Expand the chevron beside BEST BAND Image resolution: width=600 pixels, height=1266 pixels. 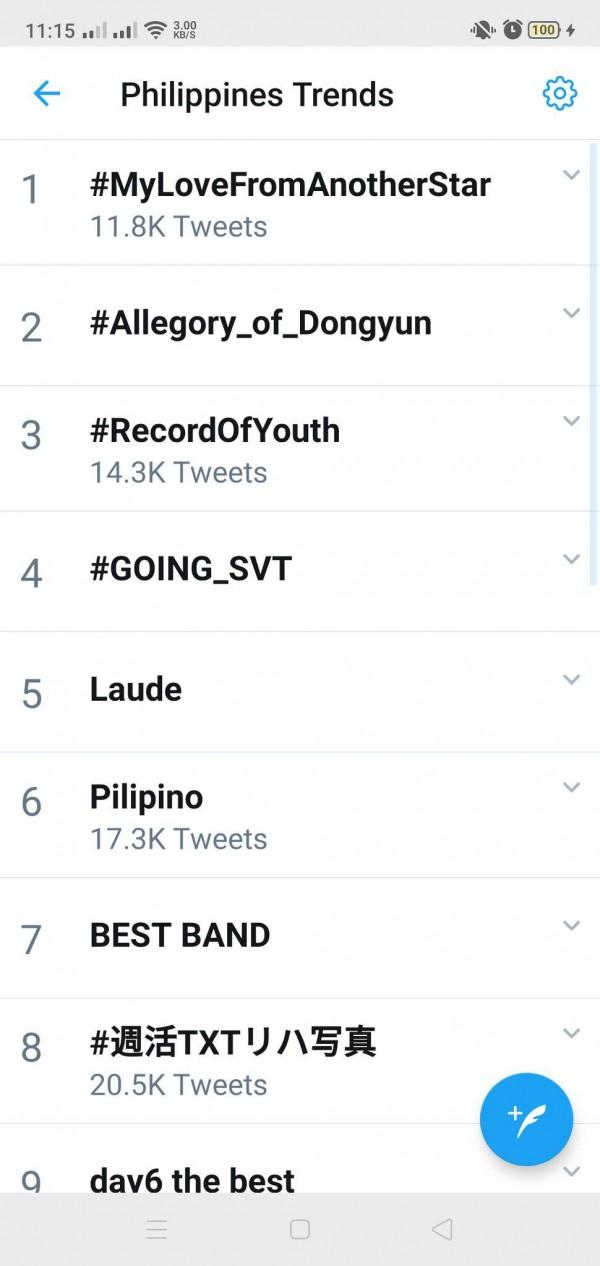[571, 926]
